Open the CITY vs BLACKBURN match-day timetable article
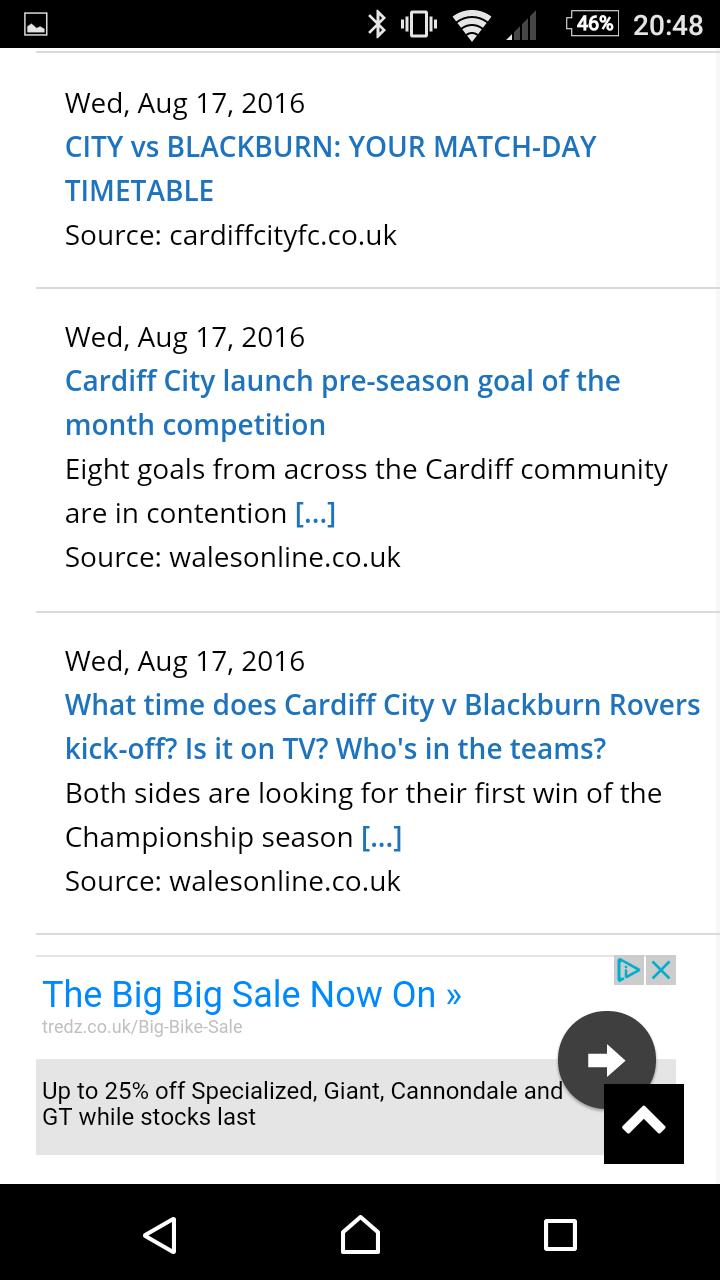 (x=330, y=168)
